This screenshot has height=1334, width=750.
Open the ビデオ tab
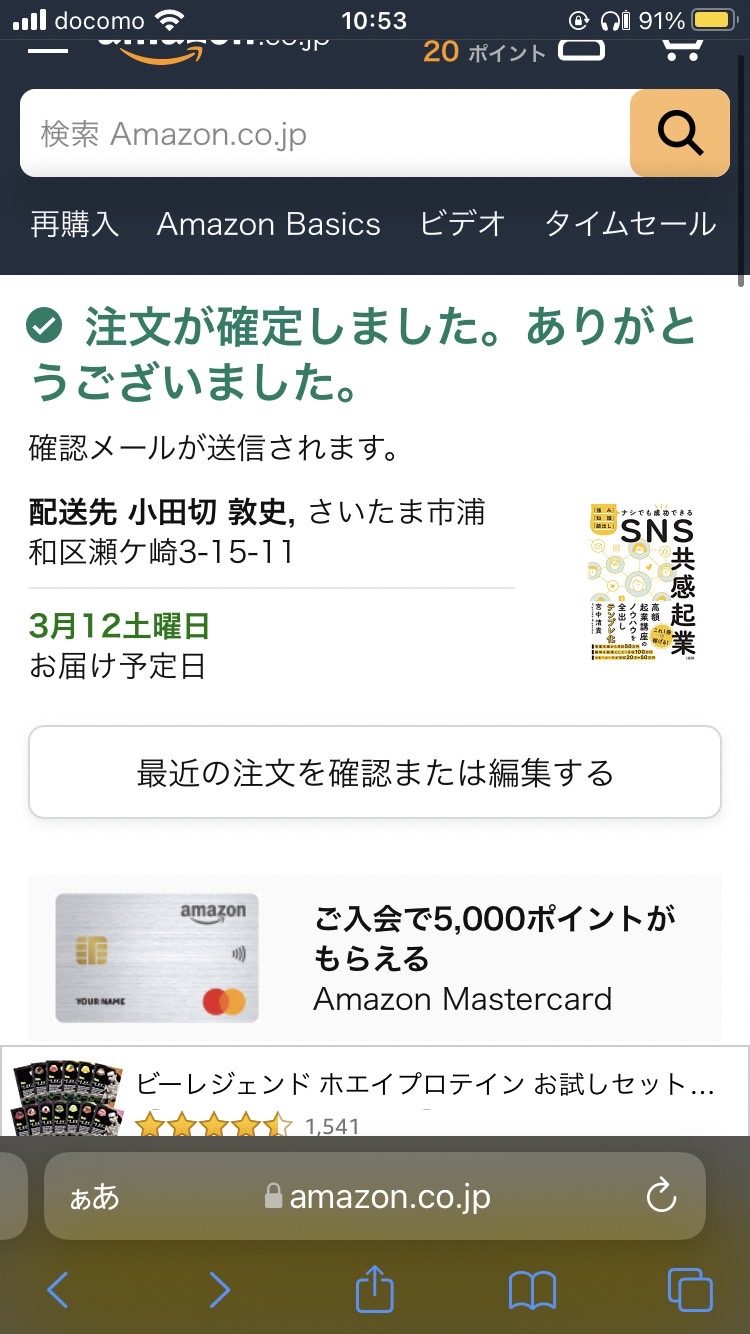click(x=462, y=224)
